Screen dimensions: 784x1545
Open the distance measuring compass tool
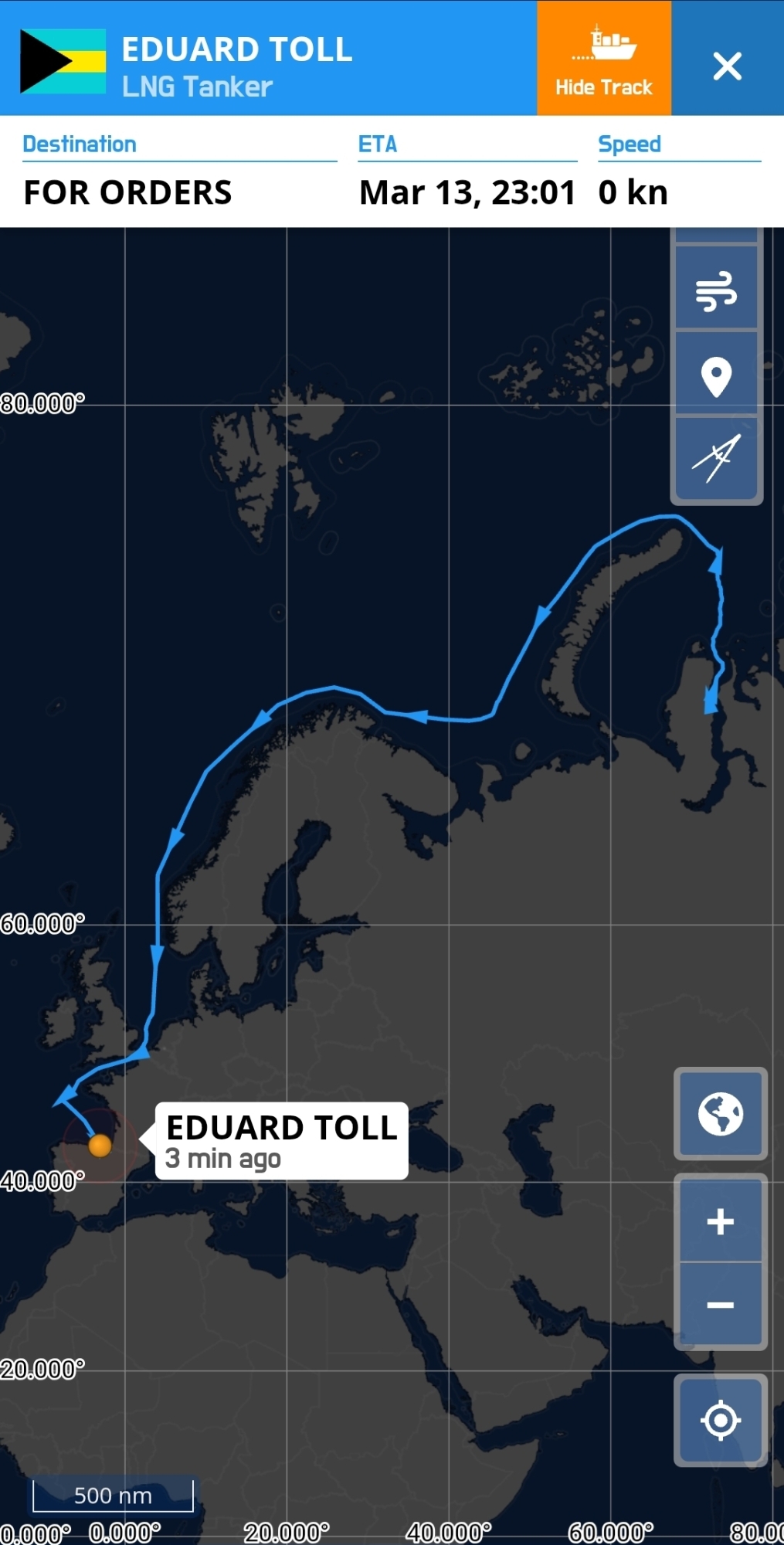716,459
